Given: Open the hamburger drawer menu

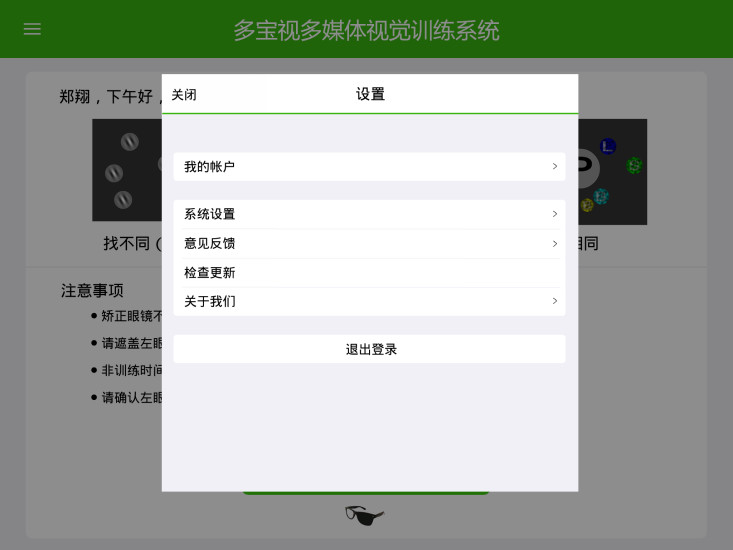Looking at the screenshot, I should tap(32, 29).
